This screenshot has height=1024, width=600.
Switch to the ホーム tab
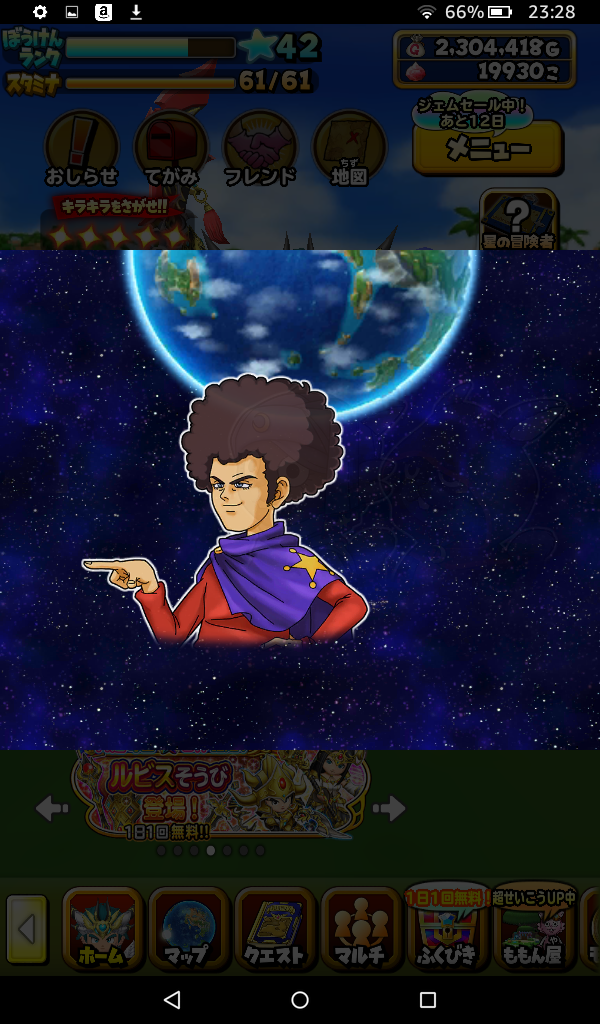click(x=102, y=930)
